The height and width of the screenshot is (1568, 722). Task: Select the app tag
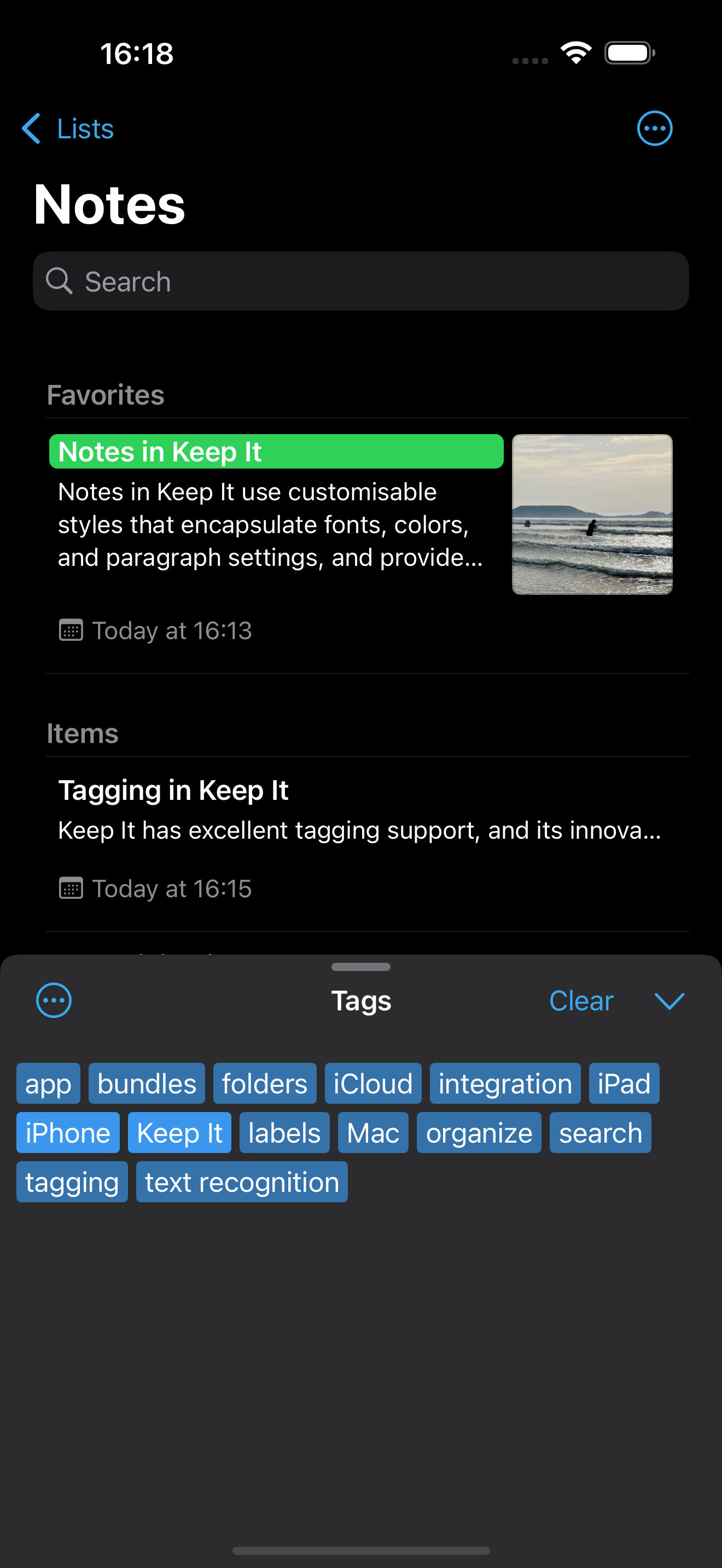point(48,1084)
